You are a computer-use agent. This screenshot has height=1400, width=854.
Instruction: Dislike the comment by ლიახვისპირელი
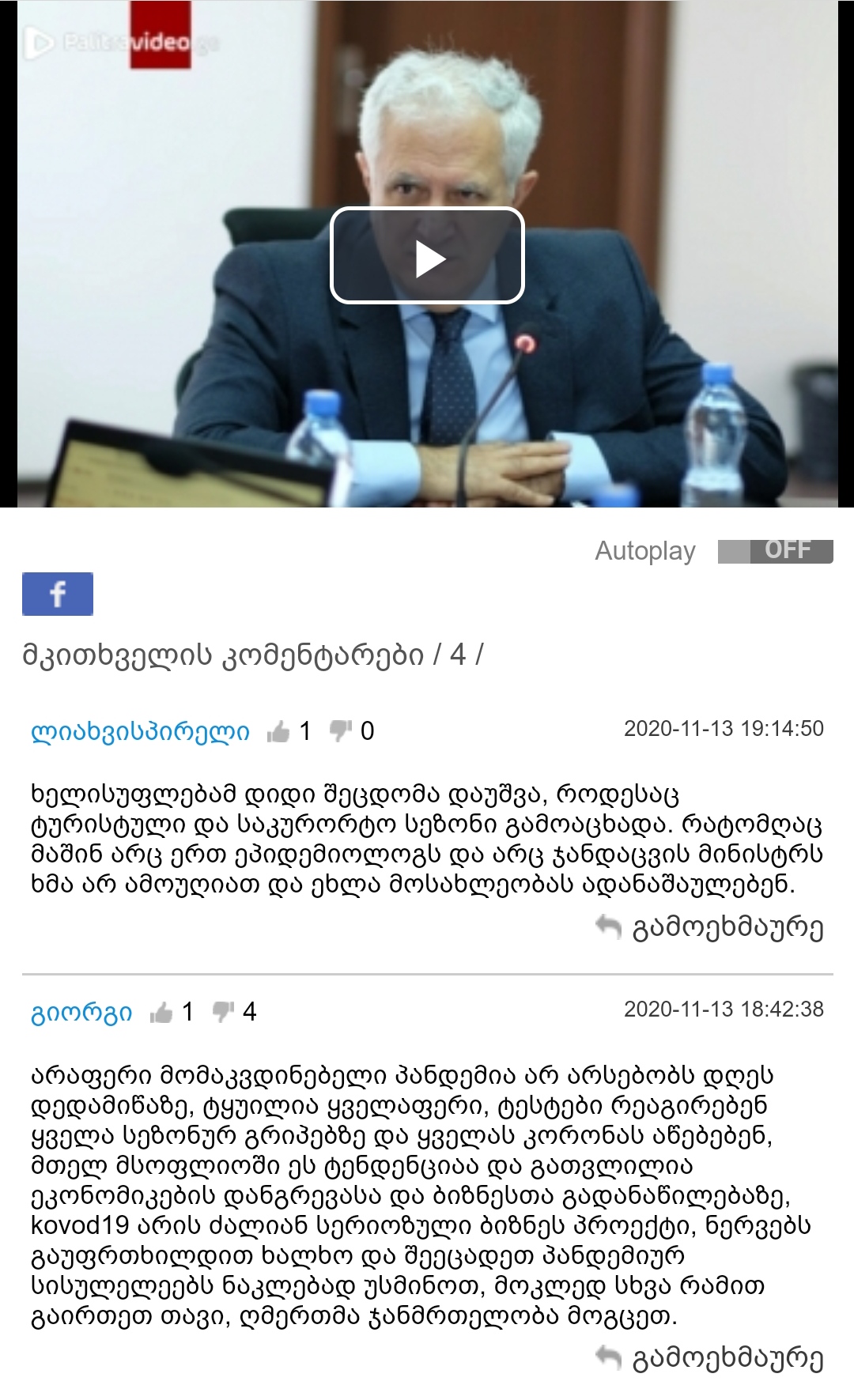click(x=341, y=731)
